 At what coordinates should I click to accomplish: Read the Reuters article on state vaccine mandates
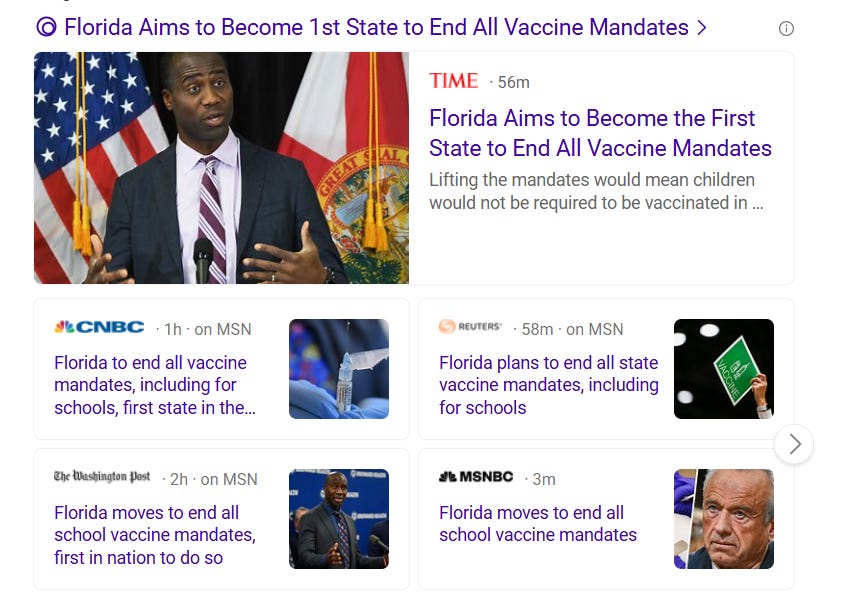point(548,385)
